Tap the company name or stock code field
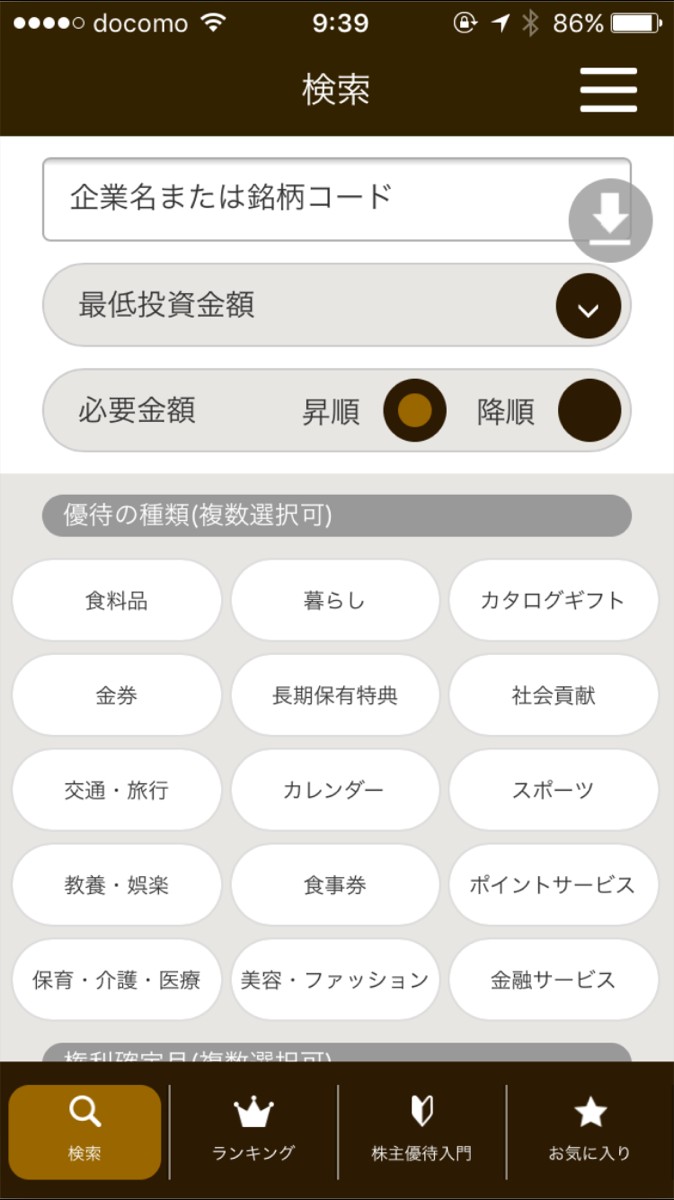The image size is (674, 1200). point(300,198)
